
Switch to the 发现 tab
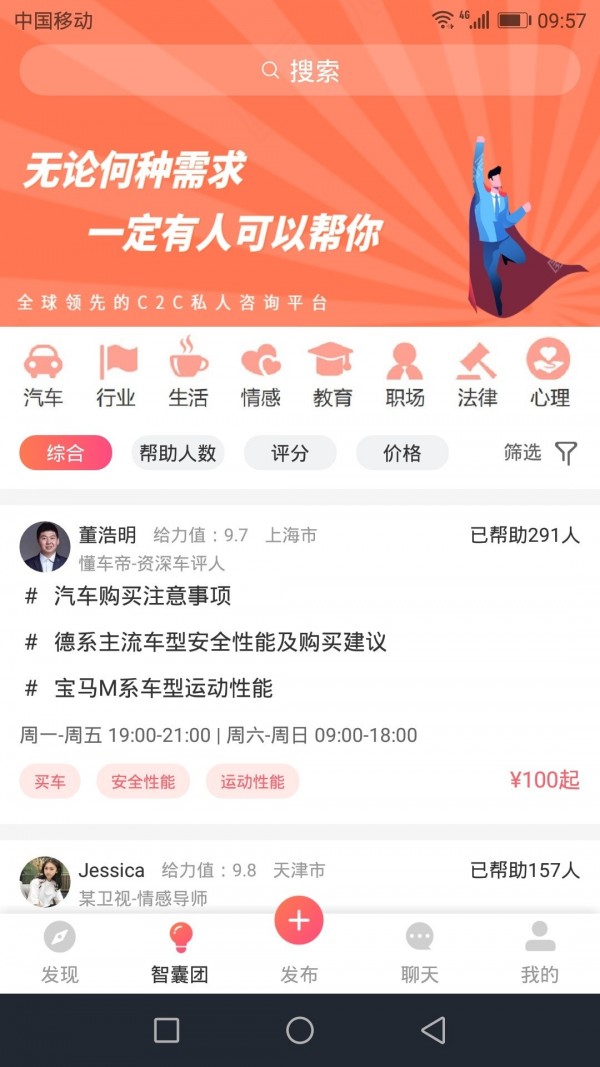(x=60, y=953)
